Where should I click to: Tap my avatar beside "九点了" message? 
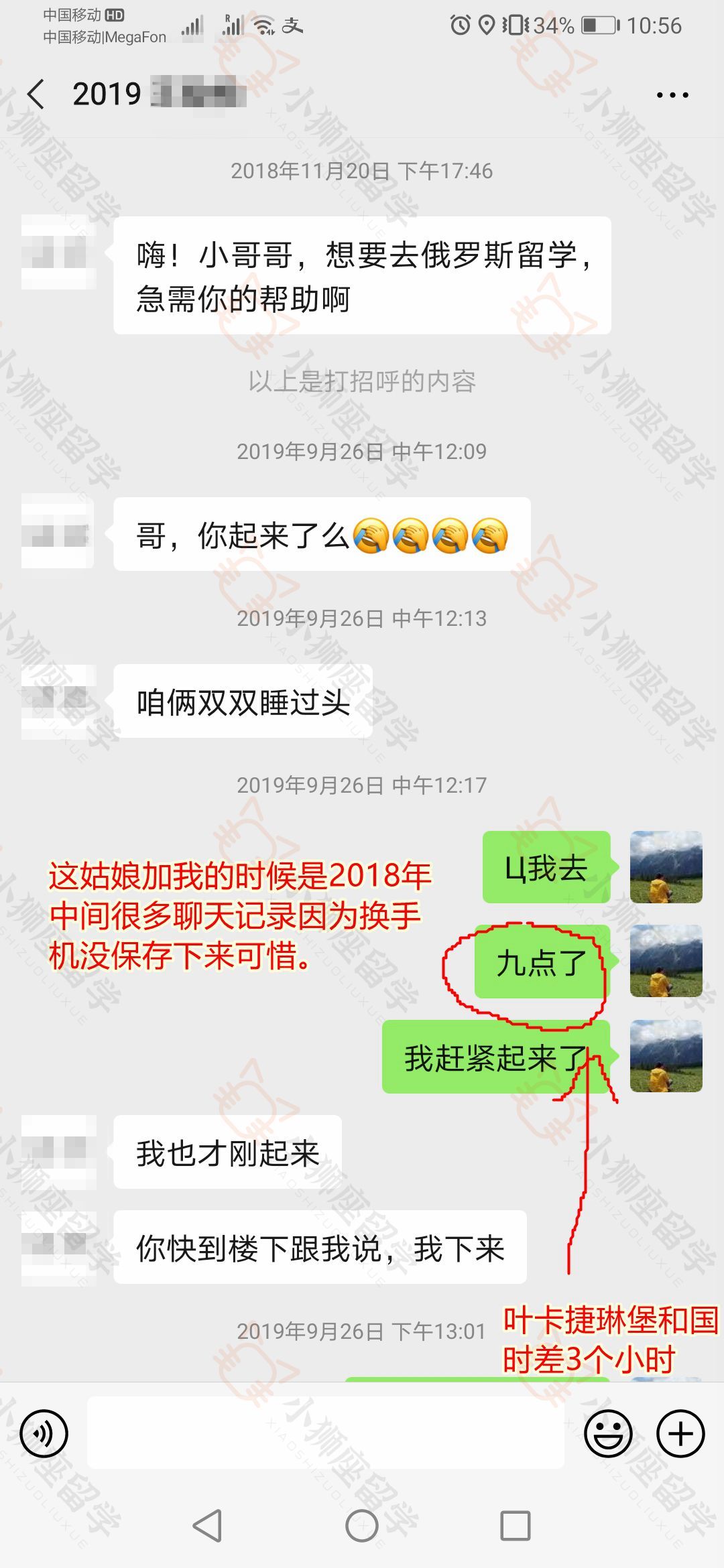point(666,961)
